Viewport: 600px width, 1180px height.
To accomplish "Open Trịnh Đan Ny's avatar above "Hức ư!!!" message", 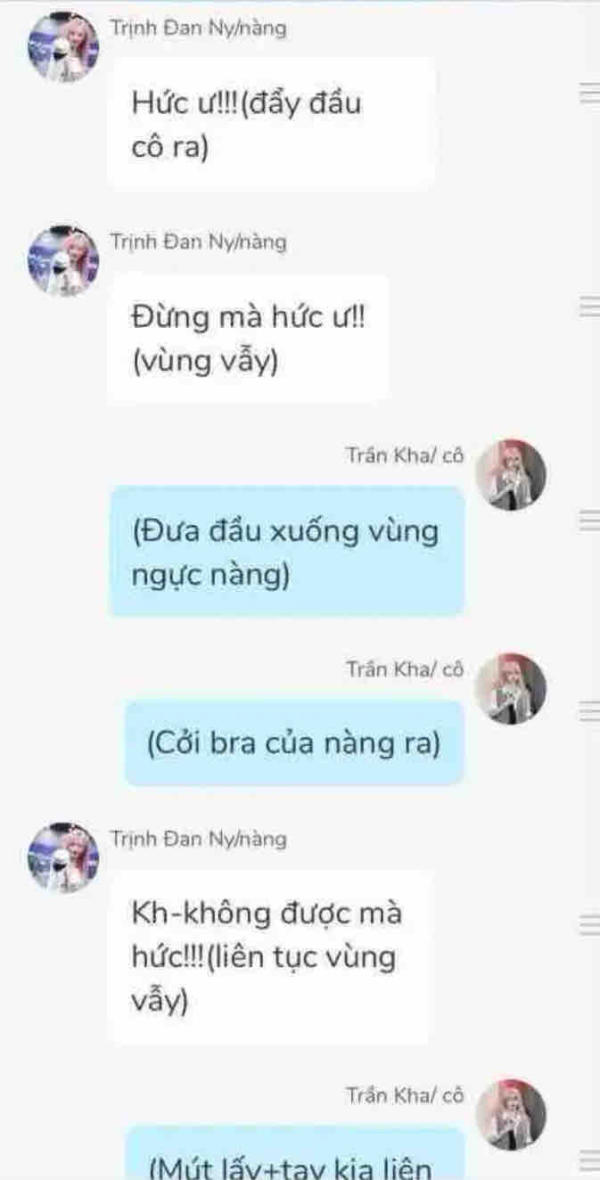I will 63,46.
